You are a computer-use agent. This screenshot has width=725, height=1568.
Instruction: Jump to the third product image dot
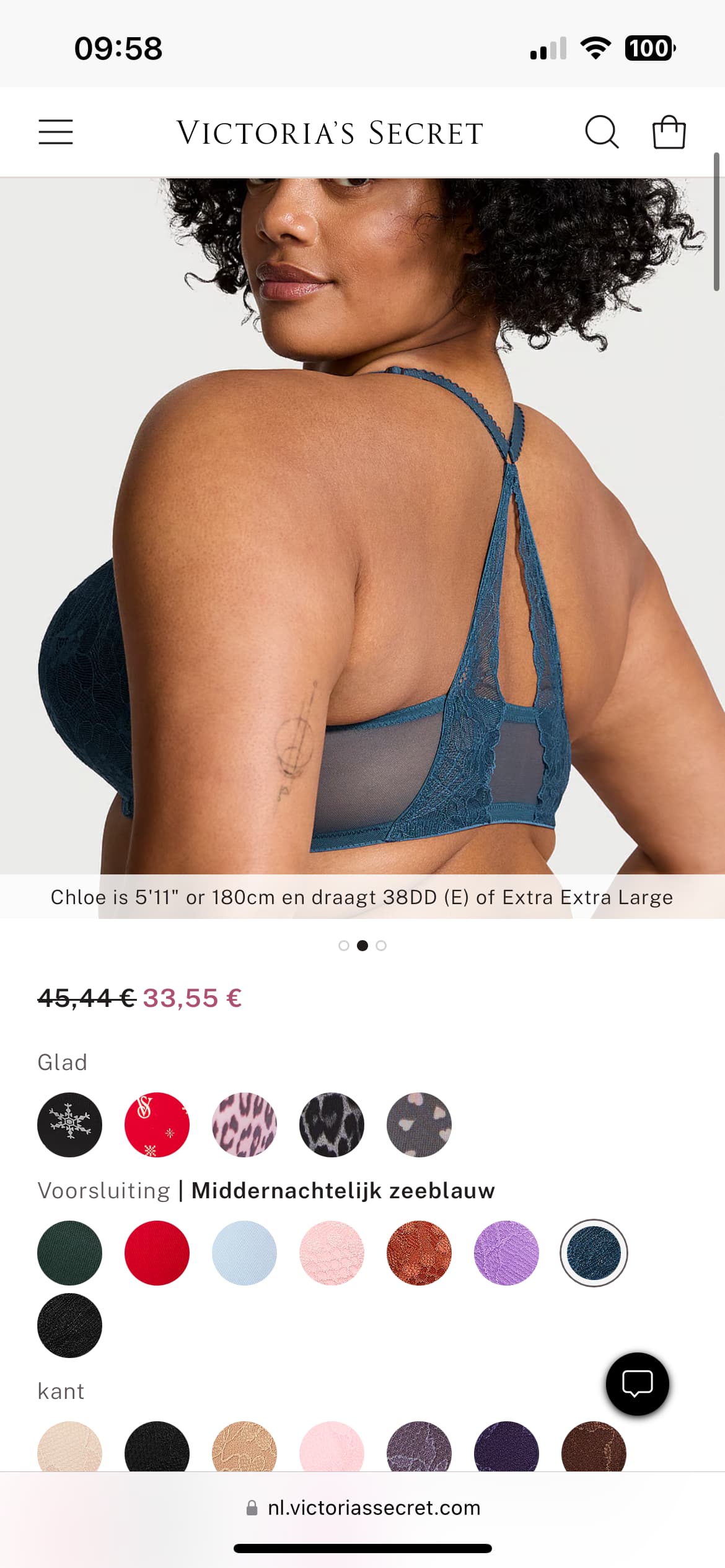(381, 946)
